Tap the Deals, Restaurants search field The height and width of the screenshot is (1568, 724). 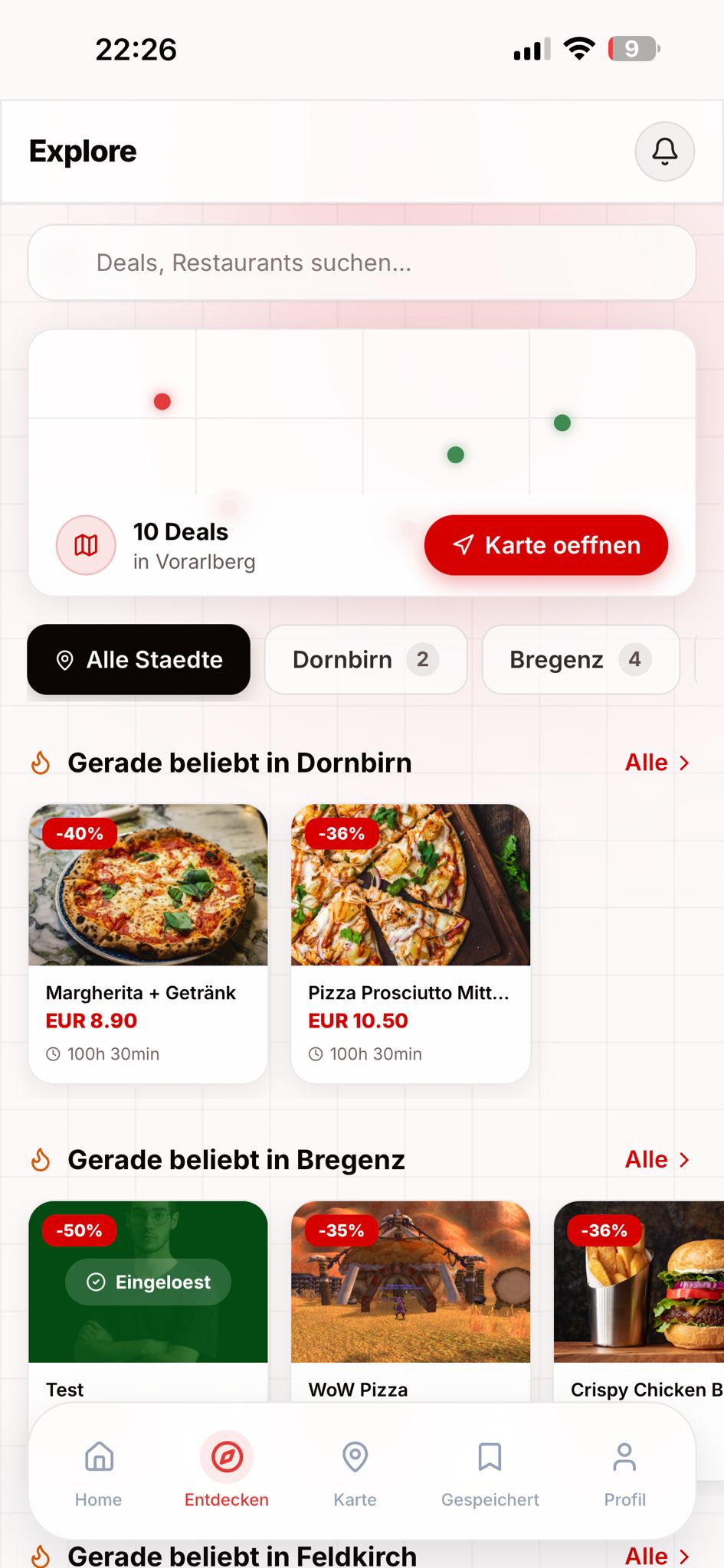click(x=362, y=263)
